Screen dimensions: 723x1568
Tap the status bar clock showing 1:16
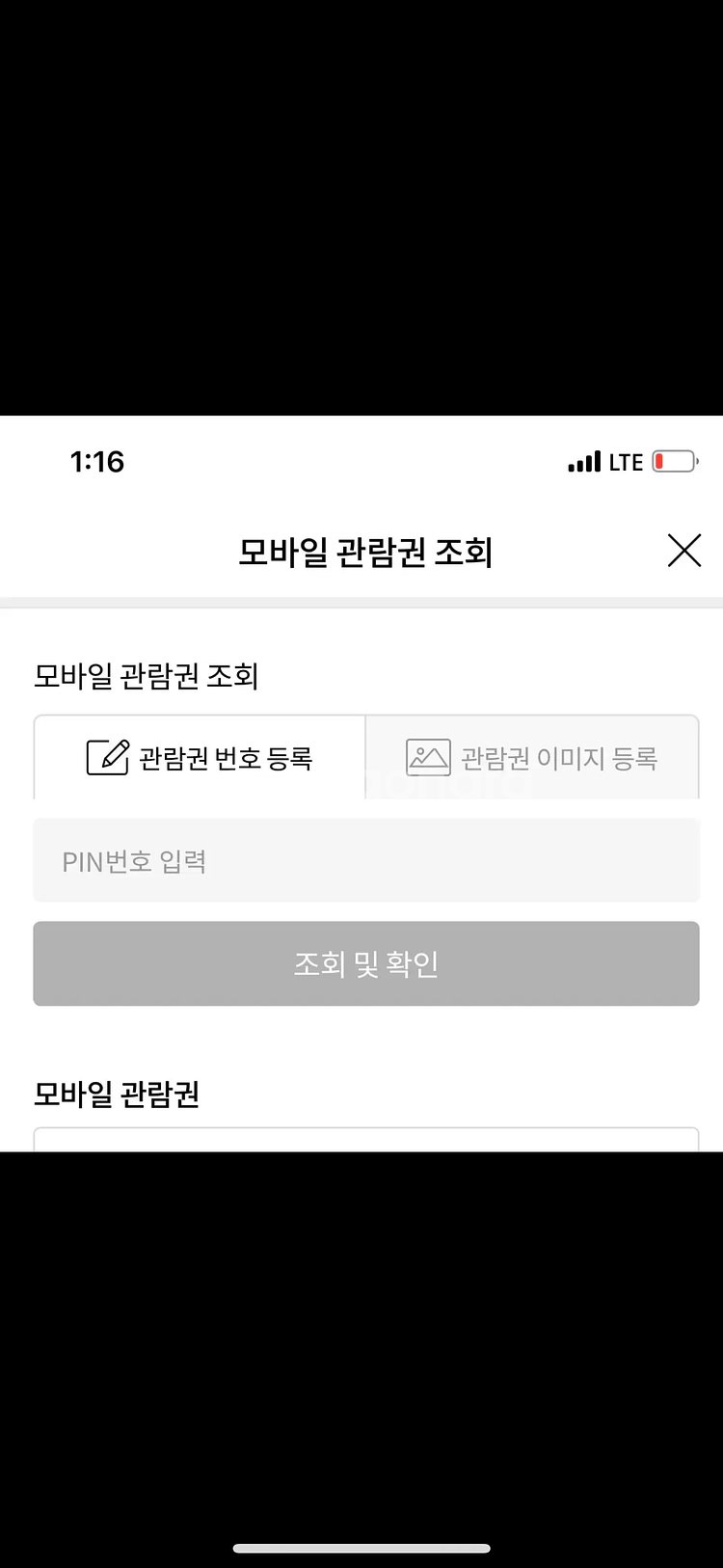[x=97, y=462]
